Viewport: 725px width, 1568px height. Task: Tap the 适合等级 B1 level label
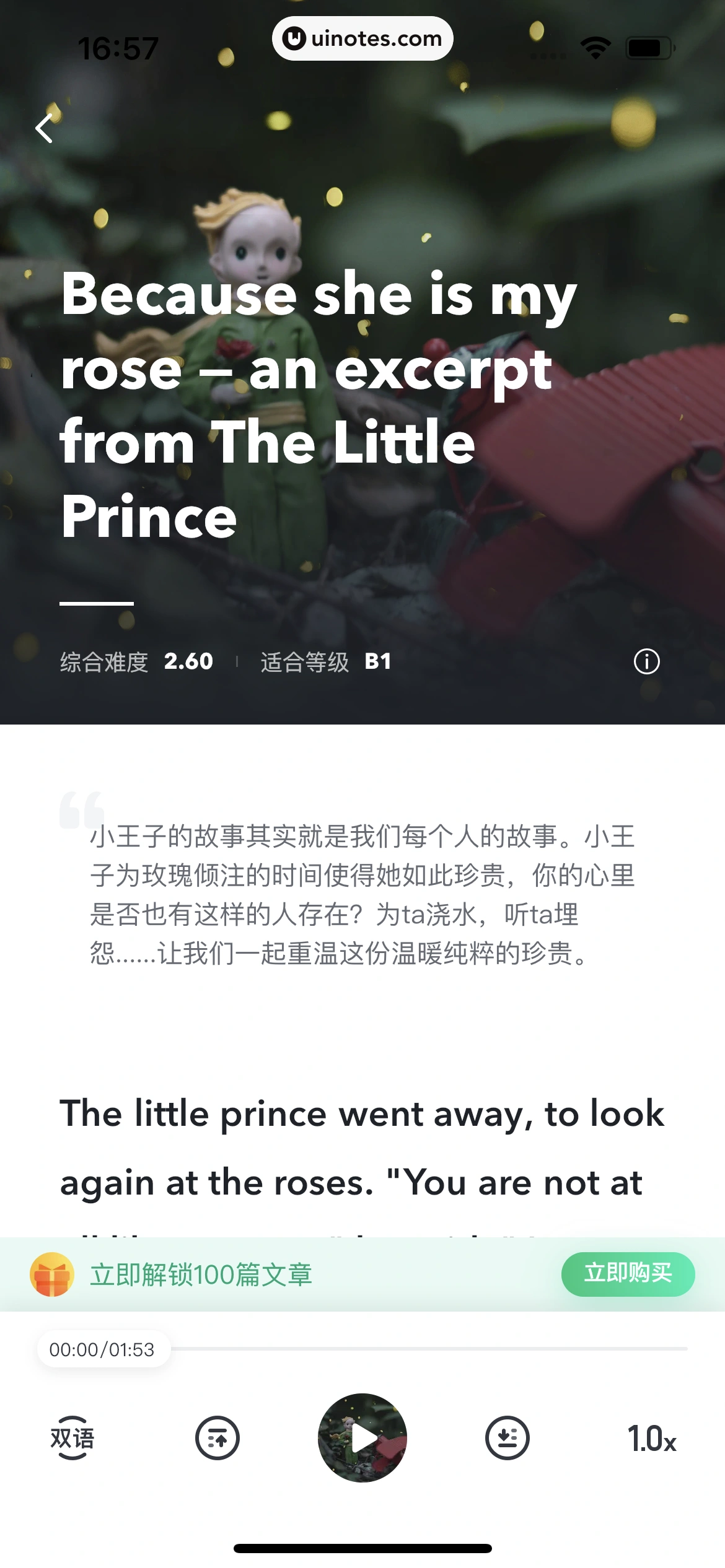325,661
